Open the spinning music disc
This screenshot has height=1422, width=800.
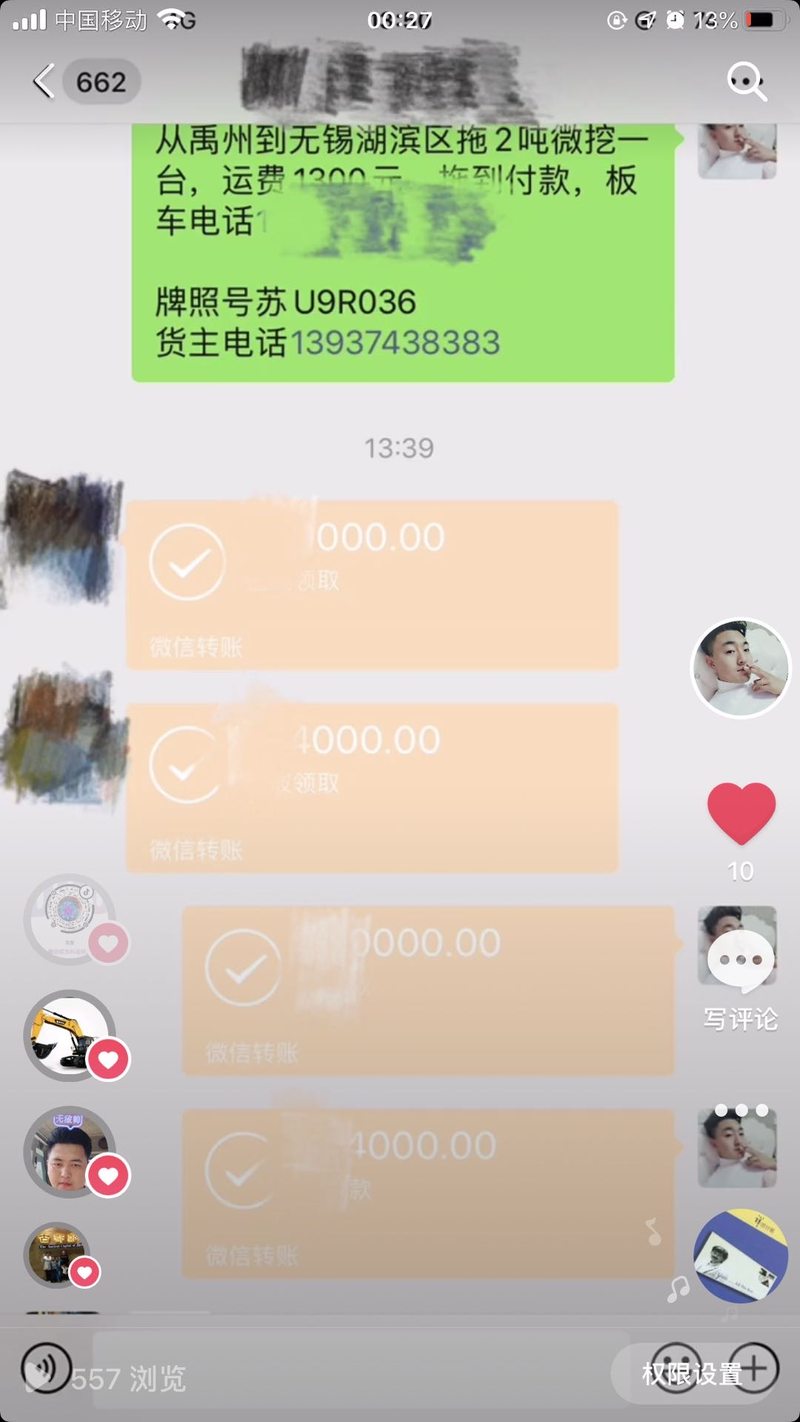coord(741,1256)
